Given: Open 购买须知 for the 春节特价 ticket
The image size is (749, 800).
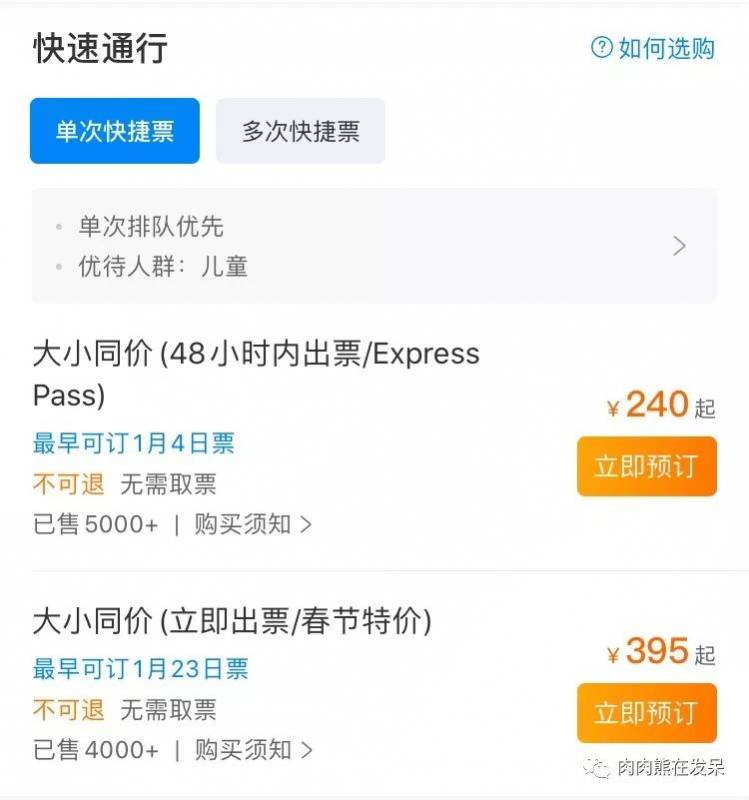Looking at the screenshot, I should click(x=253, y=749).
